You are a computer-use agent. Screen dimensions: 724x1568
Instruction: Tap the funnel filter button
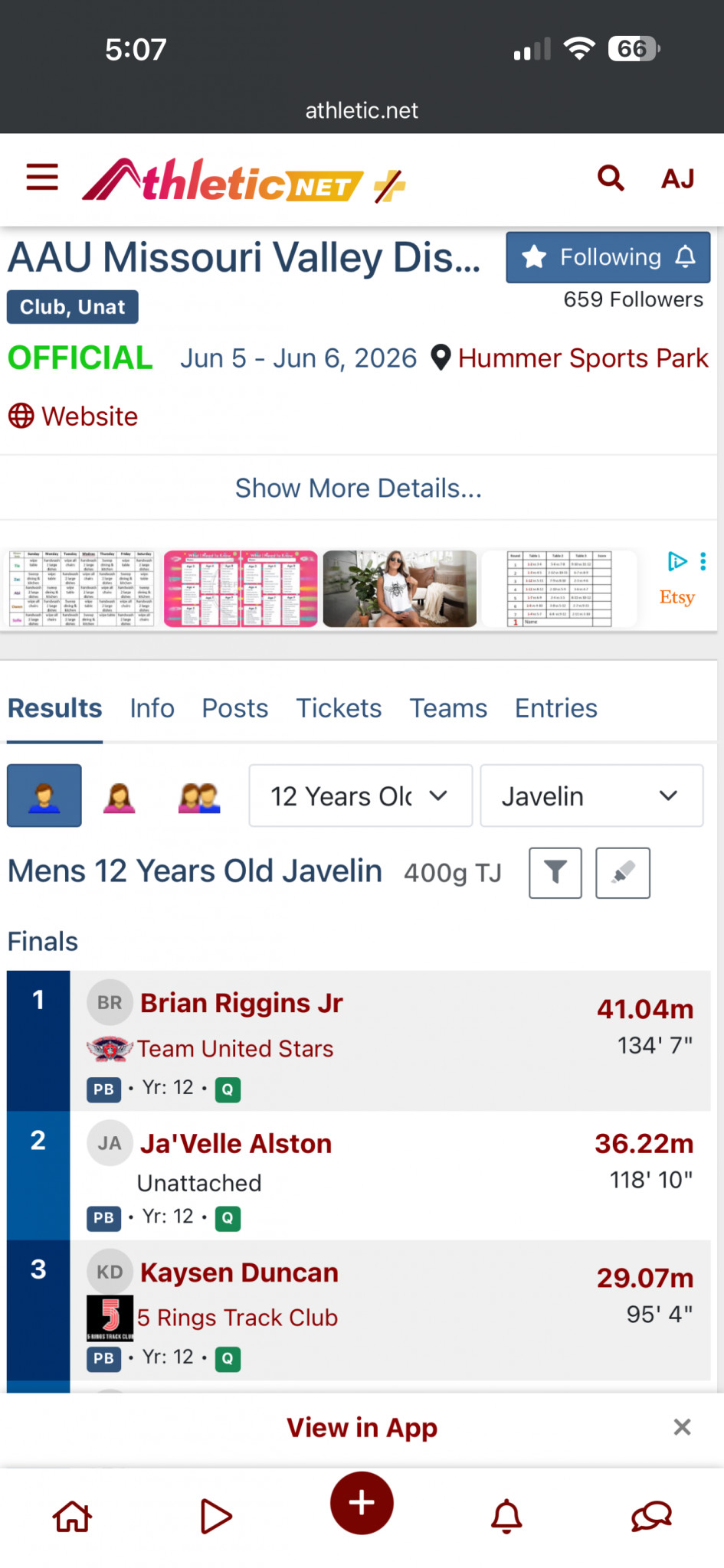pyautogui.click(x=555, y=872)
